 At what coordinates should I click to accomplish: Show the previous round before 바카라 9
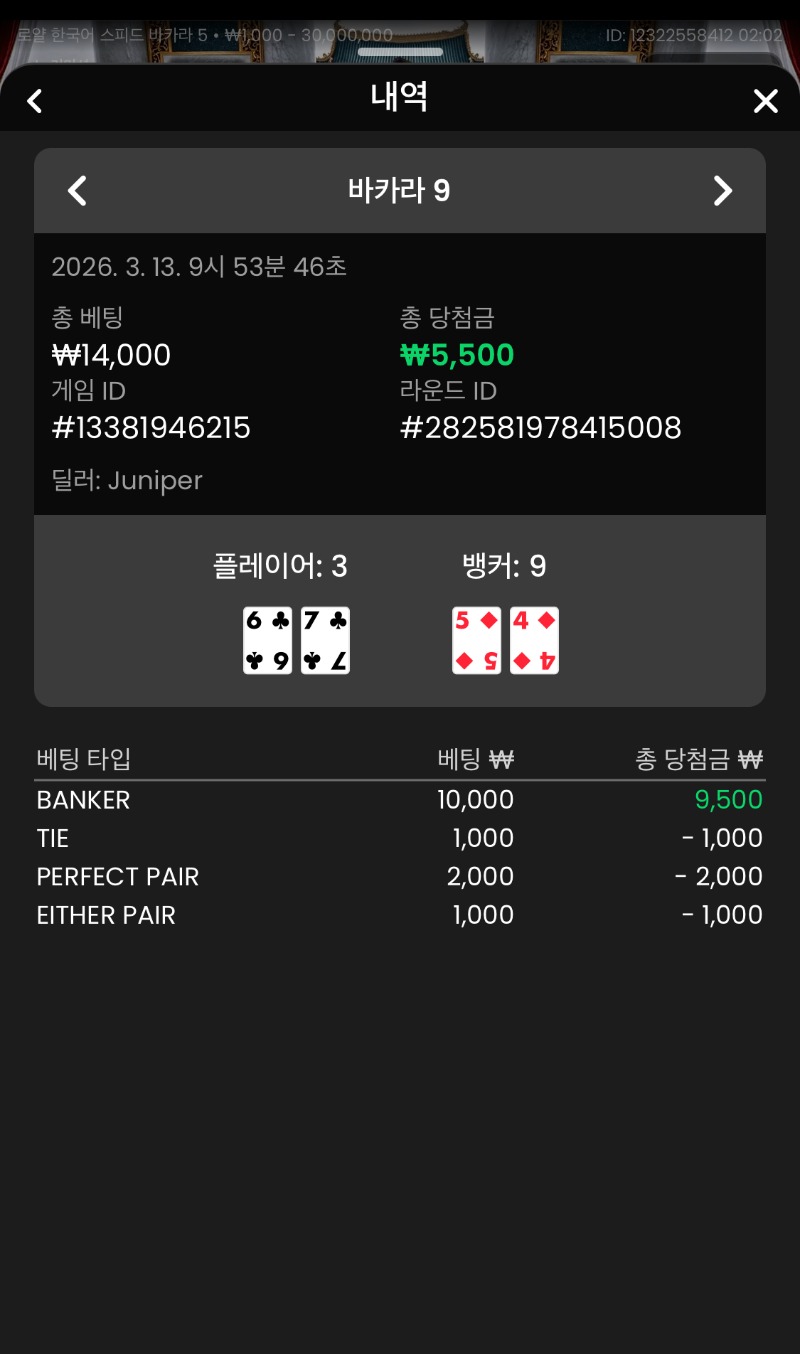(77, 191)
